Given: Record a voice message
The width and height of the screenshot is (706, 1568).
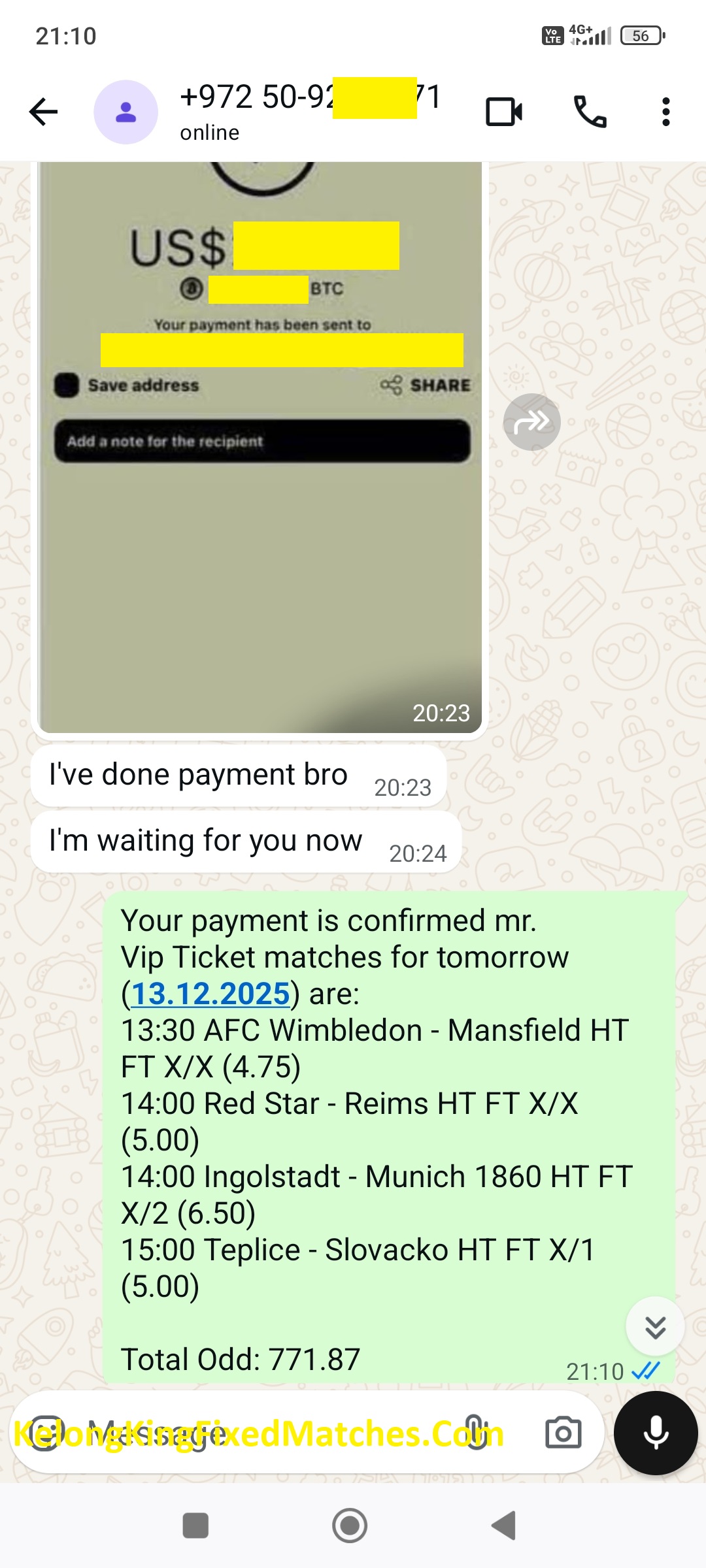Looking at the screenshot, I should click(656, 1433).
